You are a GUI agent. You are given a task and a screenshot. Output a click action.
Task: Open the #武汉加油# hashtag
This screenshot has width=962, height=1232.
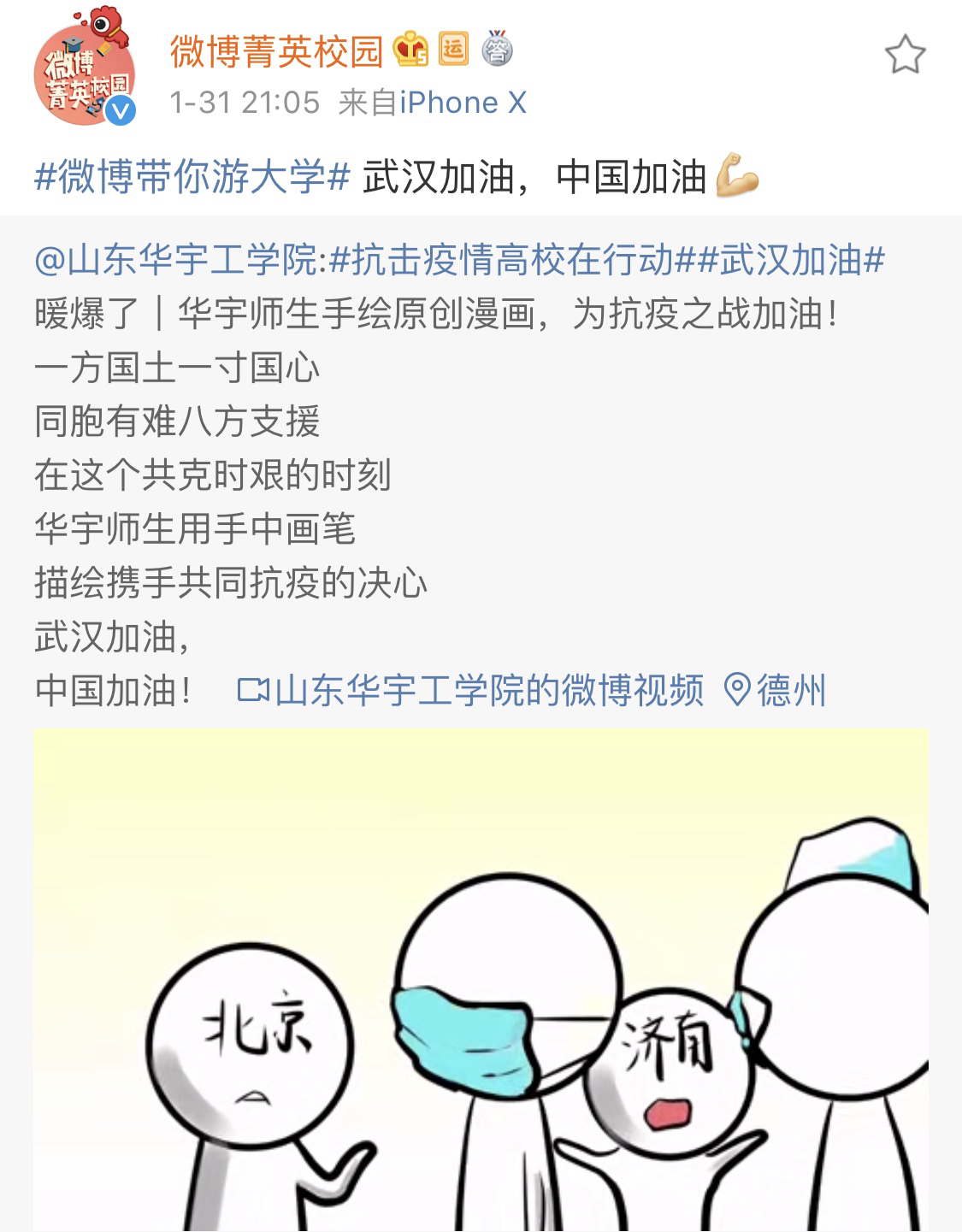point(791,260)
